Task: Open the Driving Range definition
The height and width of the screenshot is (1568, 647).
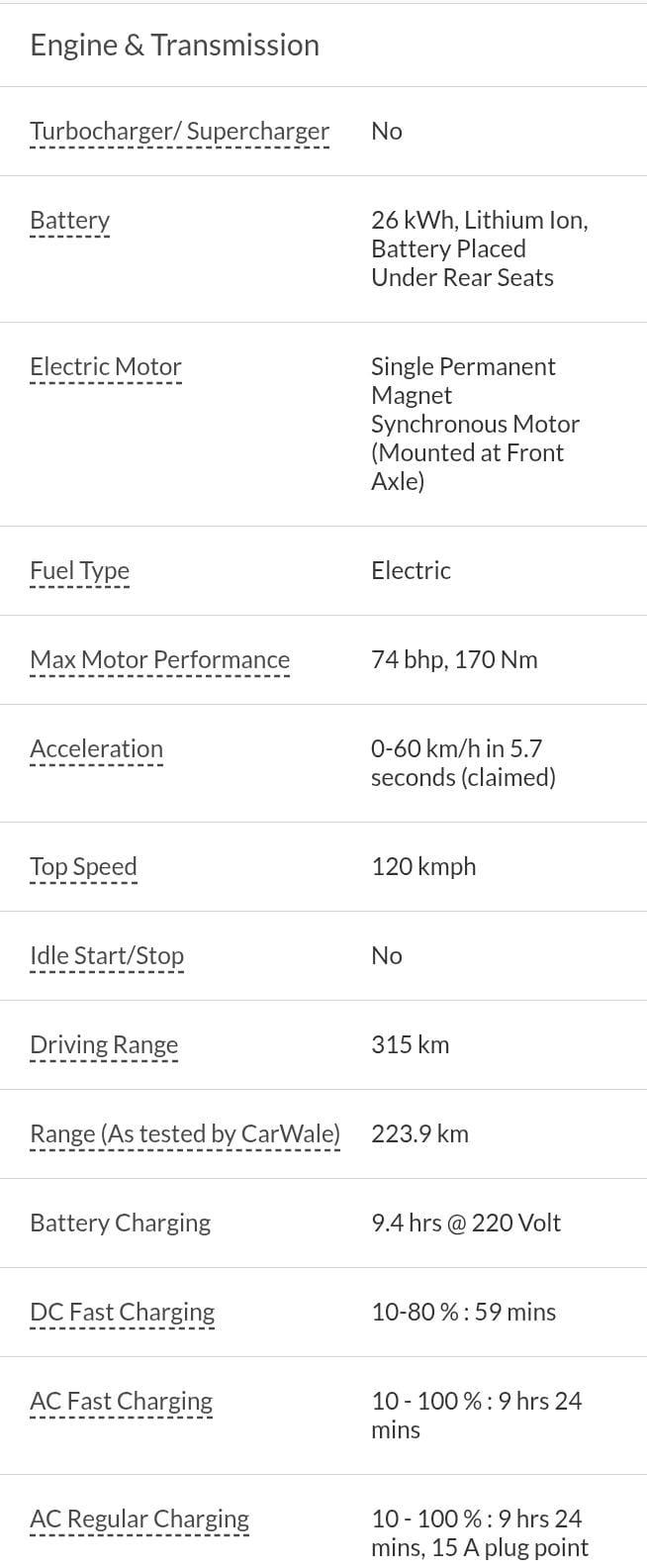Action: [x=104, y=1045]
